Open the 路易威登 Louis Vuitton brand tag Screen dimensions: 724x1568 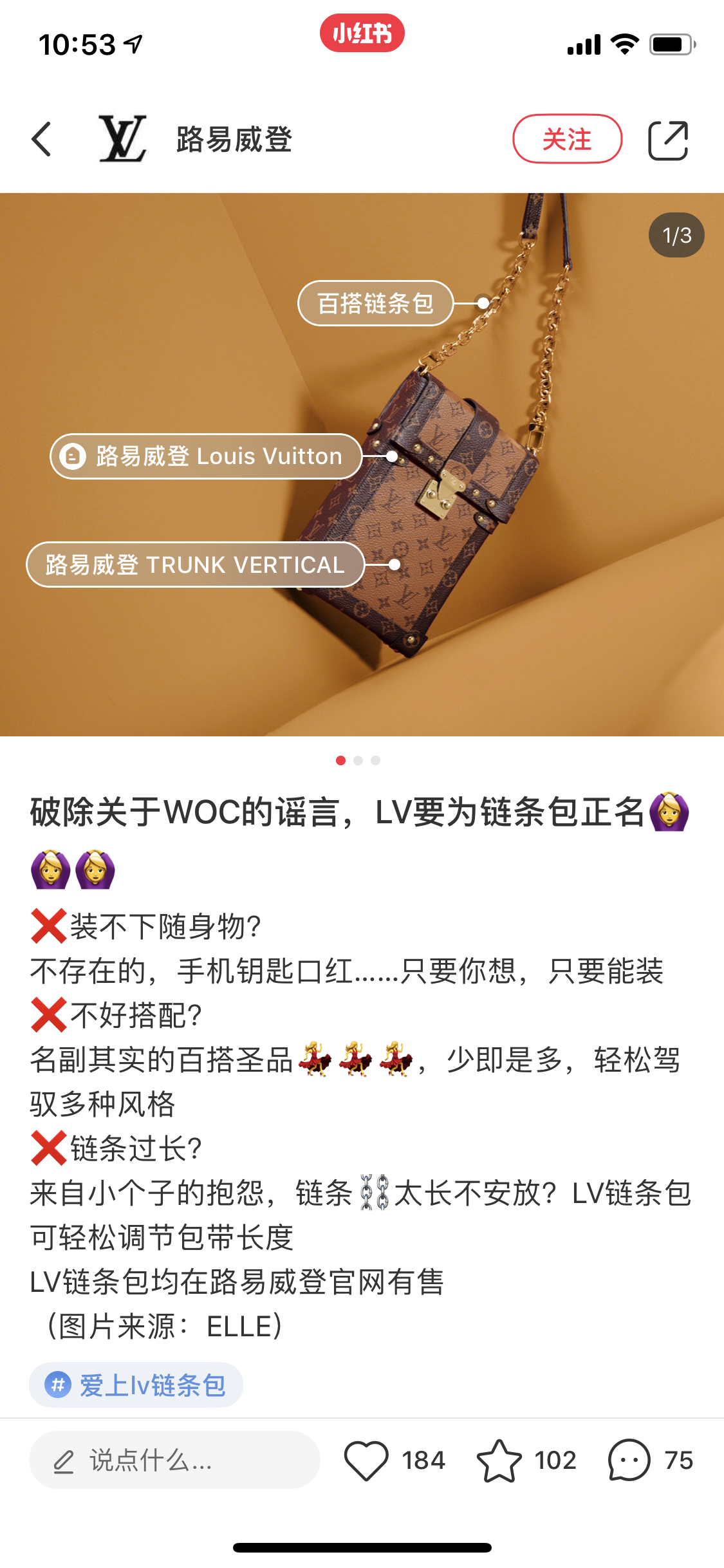[x=206, y=456]
